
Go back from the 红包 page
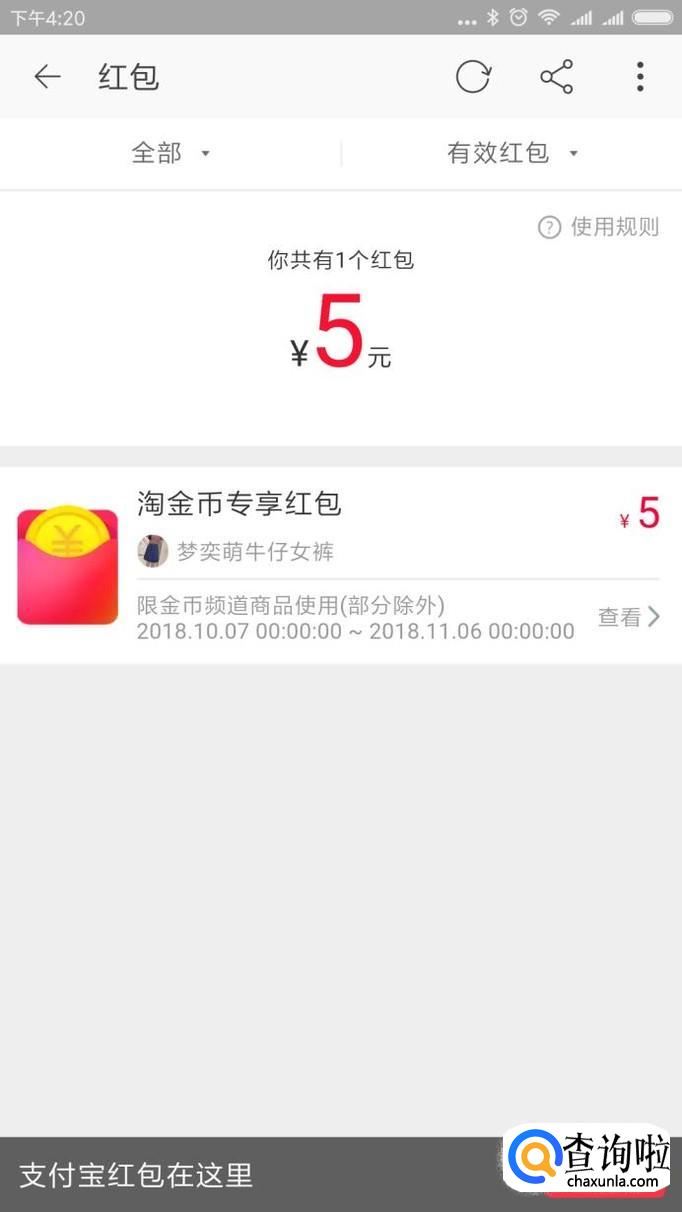click(47, 77)
